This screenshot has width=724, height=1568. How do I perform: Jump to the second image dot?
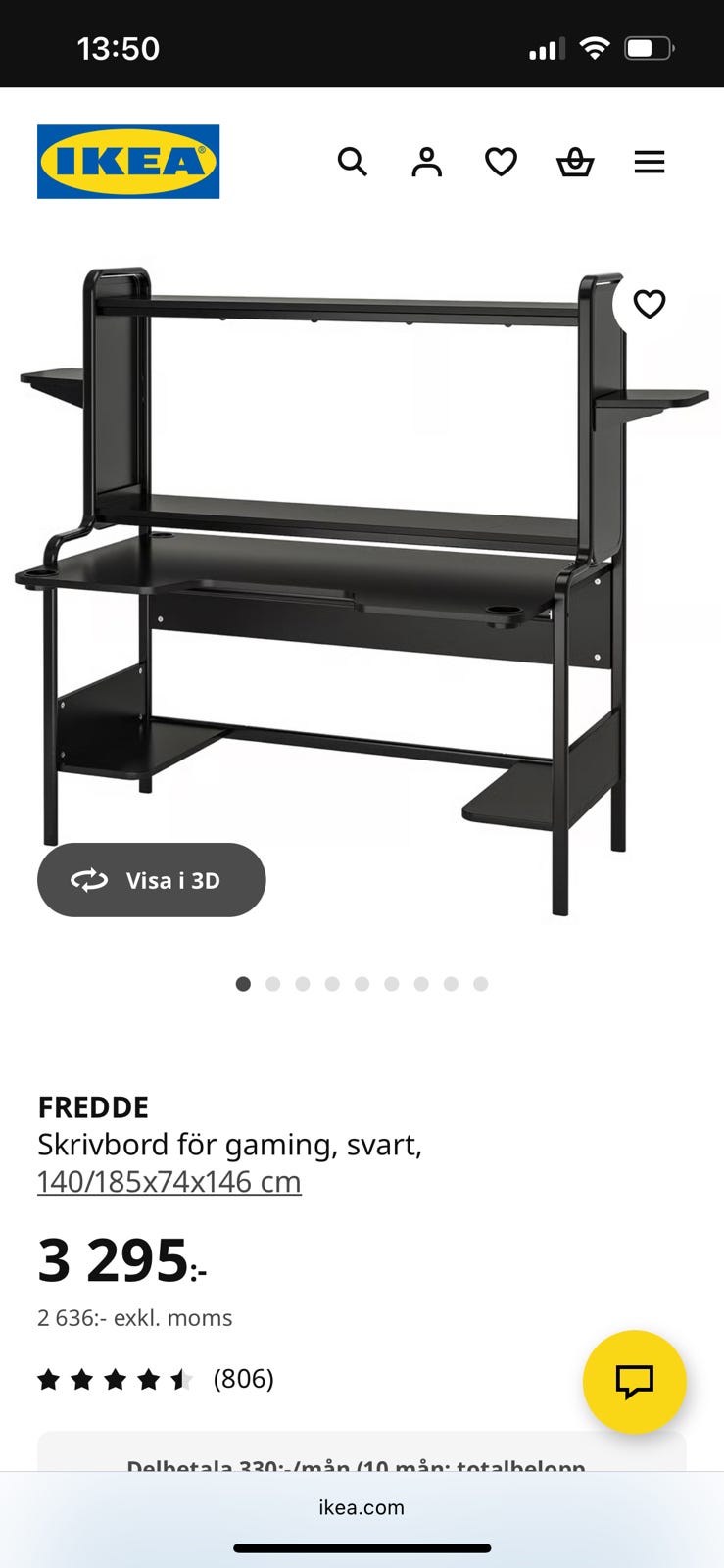pos(273,984)
